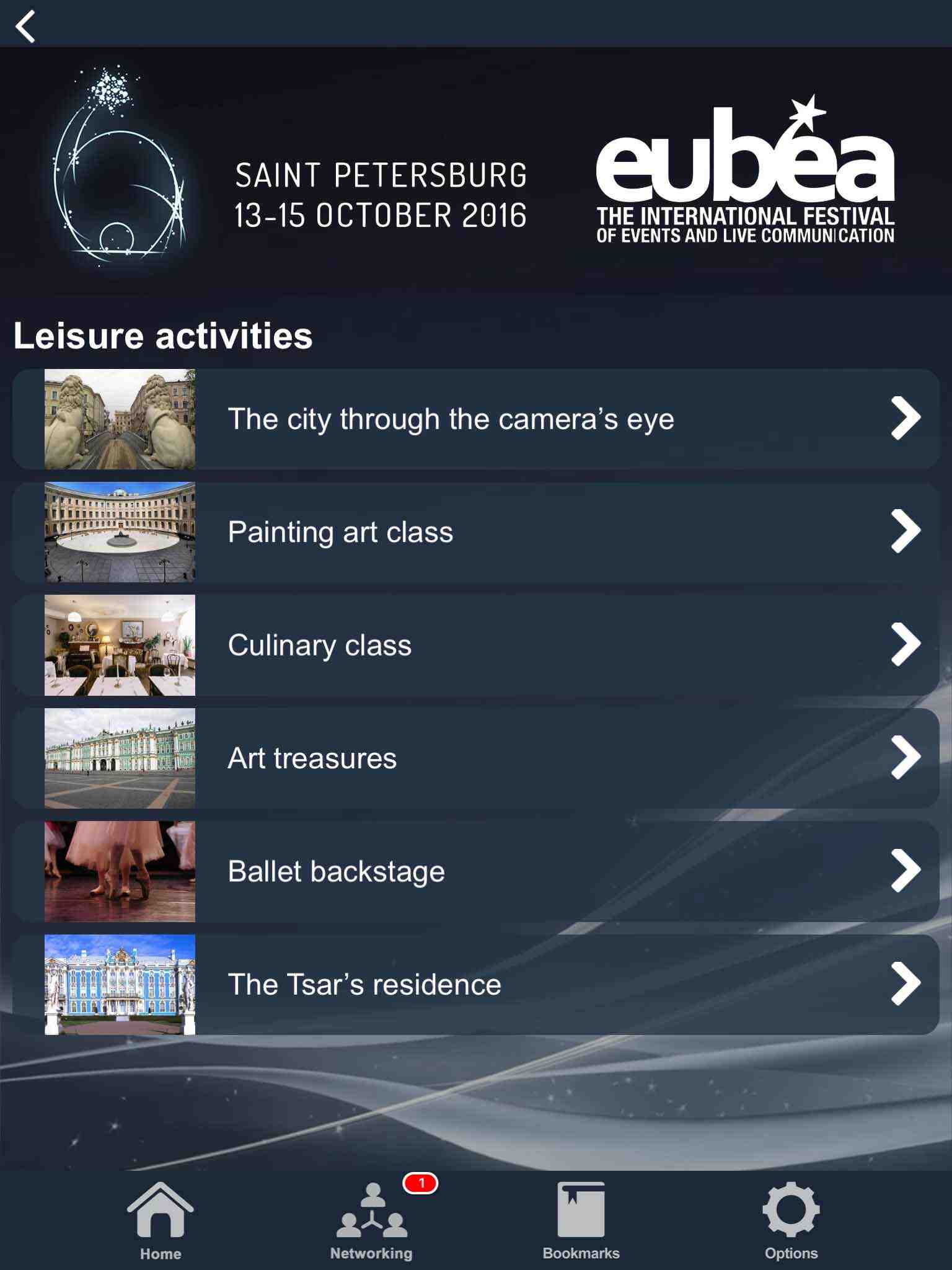Select the Art treasures activity
952x1270 pixels.
pos(475,758)
